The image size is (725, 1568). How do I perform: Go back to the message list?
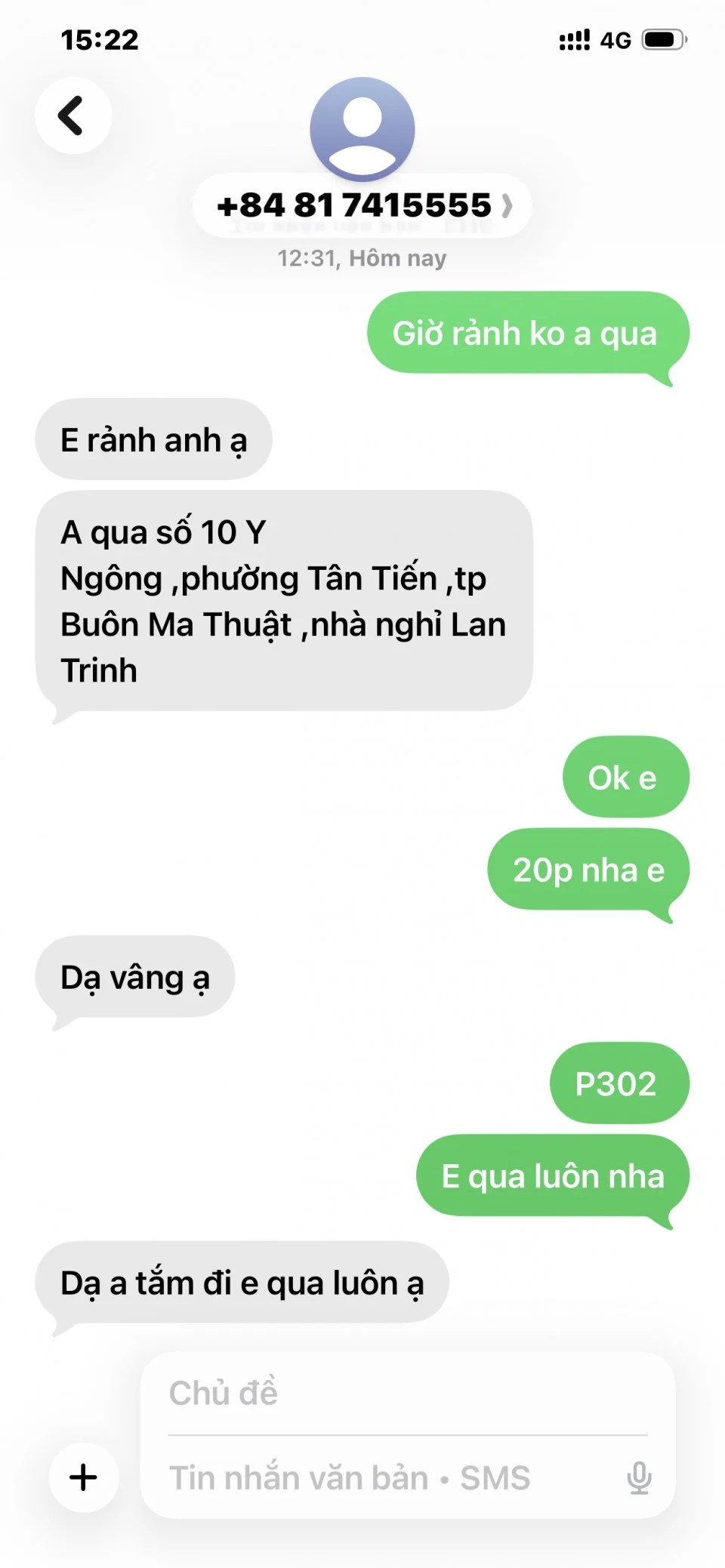(x=72, y=116)
